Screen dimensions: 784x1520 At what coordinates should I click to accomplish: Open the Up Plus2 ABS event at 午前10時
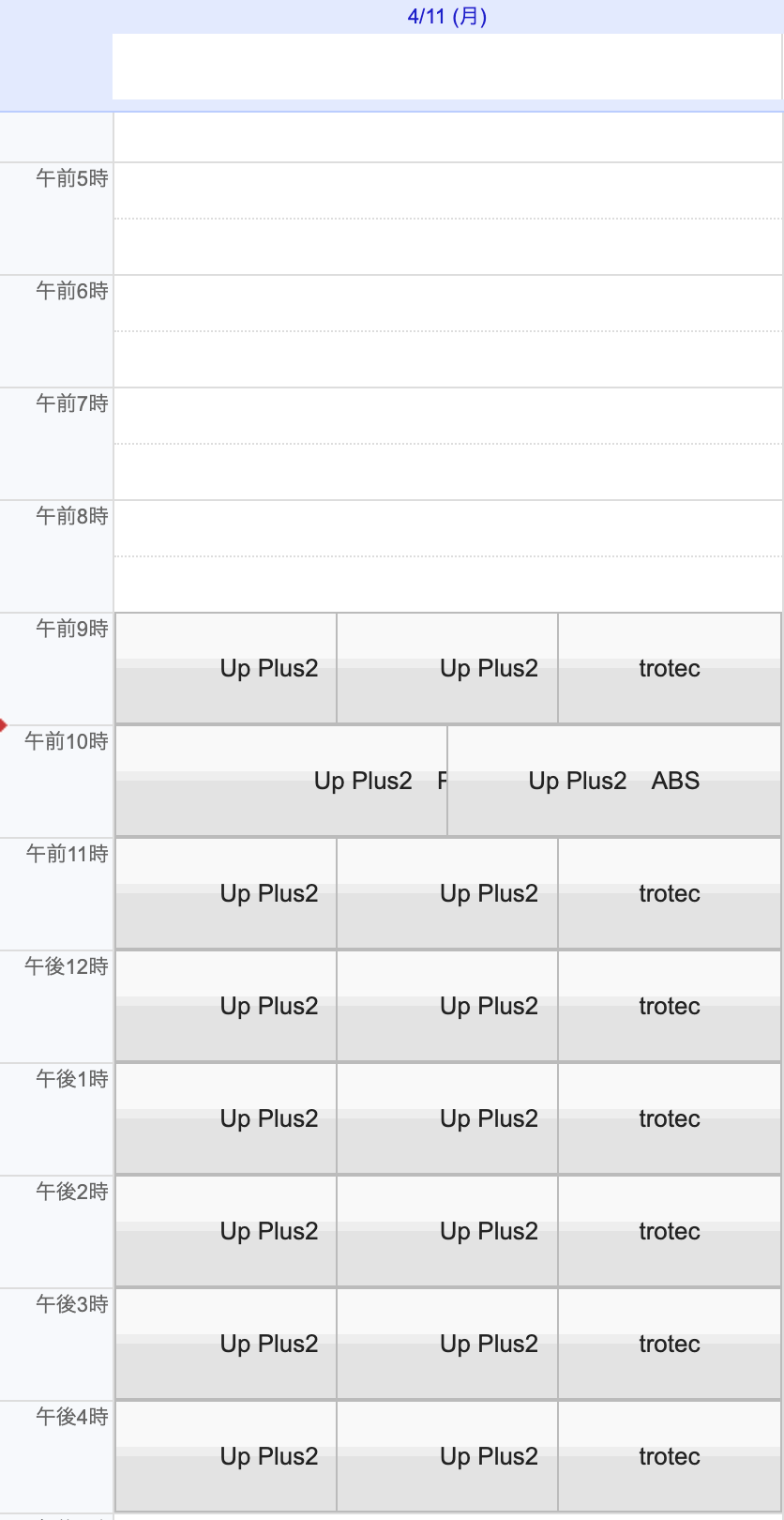coord(614,781)
